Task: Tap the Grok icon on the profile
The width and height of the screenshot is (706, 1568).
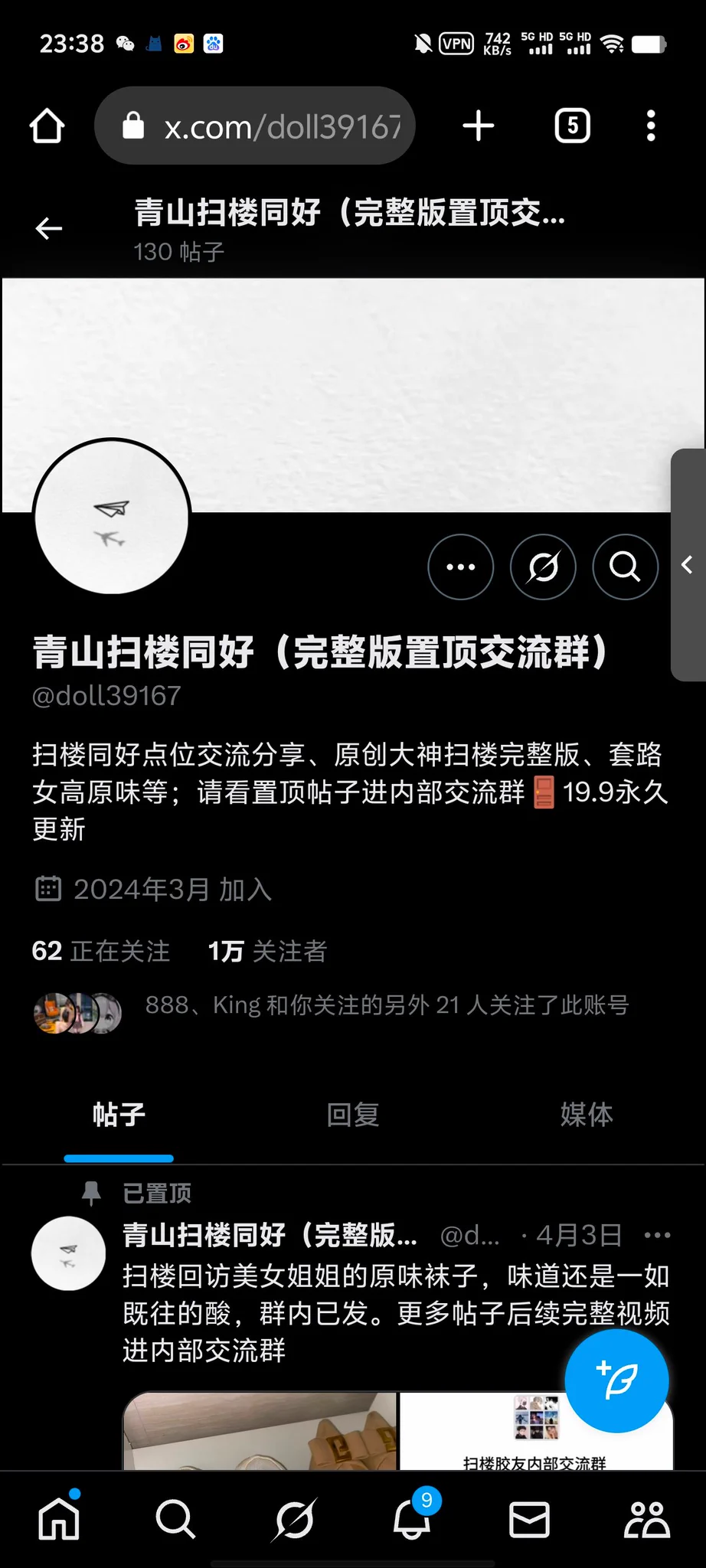Action: click(x=543, y=567)
